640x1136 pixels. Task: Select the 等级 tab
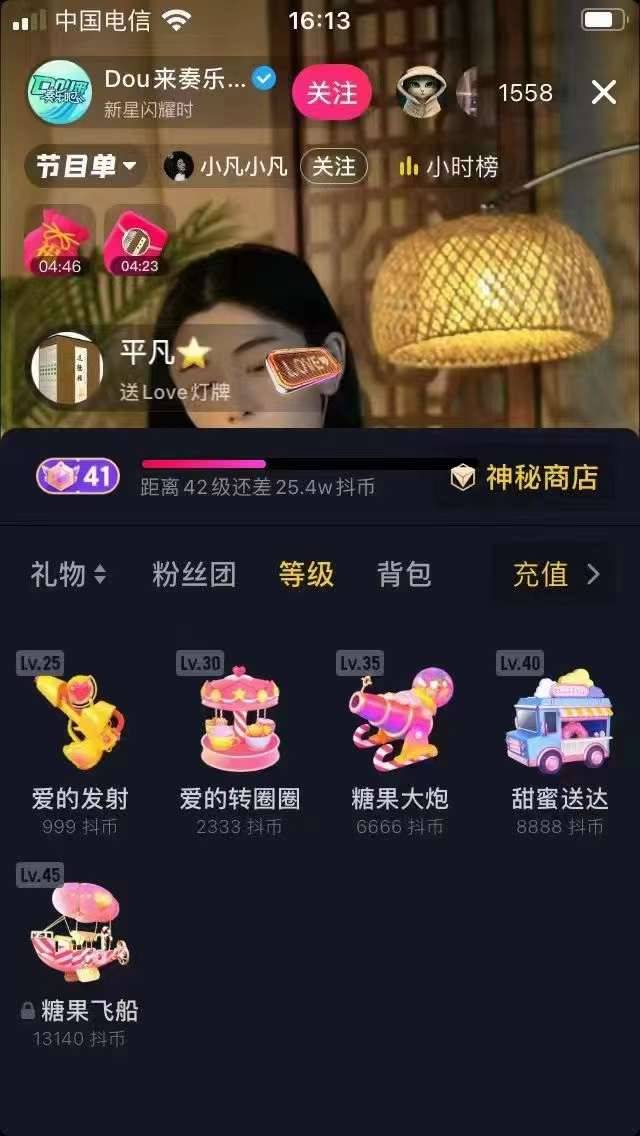[x=306, y=574]
